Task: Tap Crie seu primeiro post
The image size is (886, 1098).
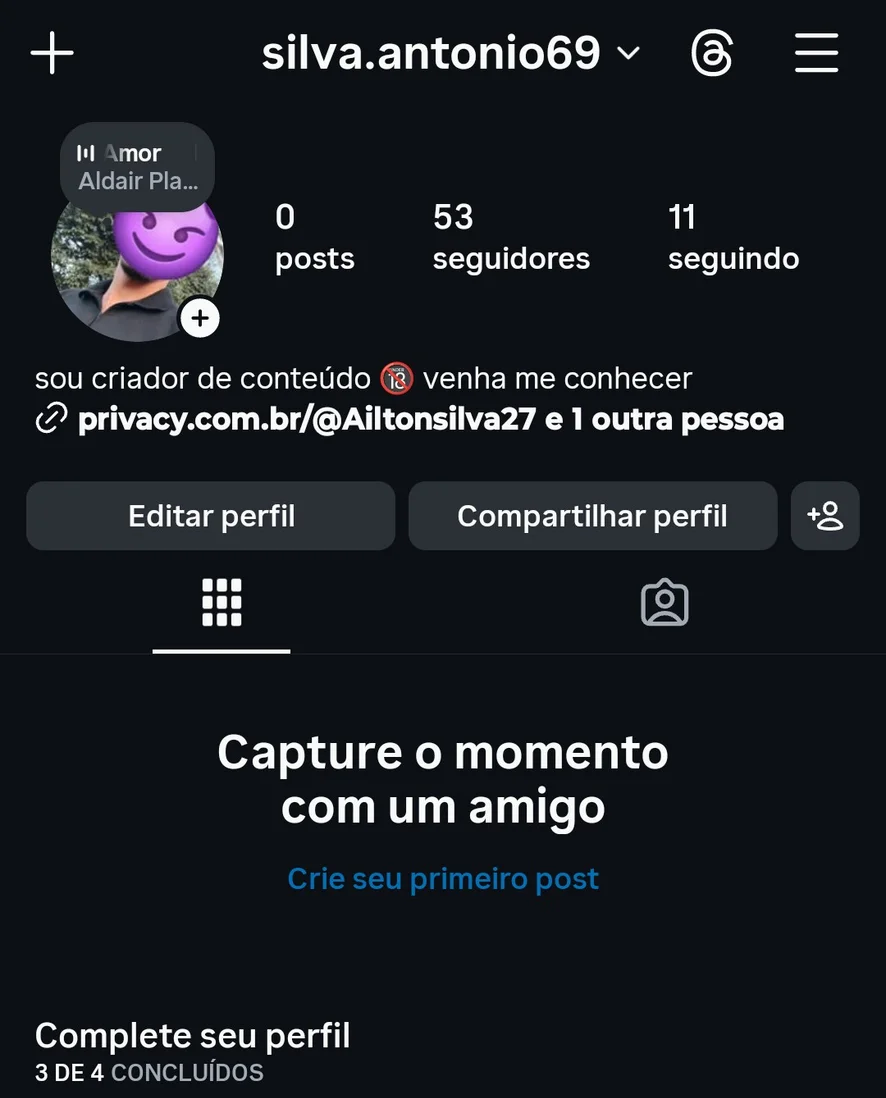Action: (x=443, y=879)
